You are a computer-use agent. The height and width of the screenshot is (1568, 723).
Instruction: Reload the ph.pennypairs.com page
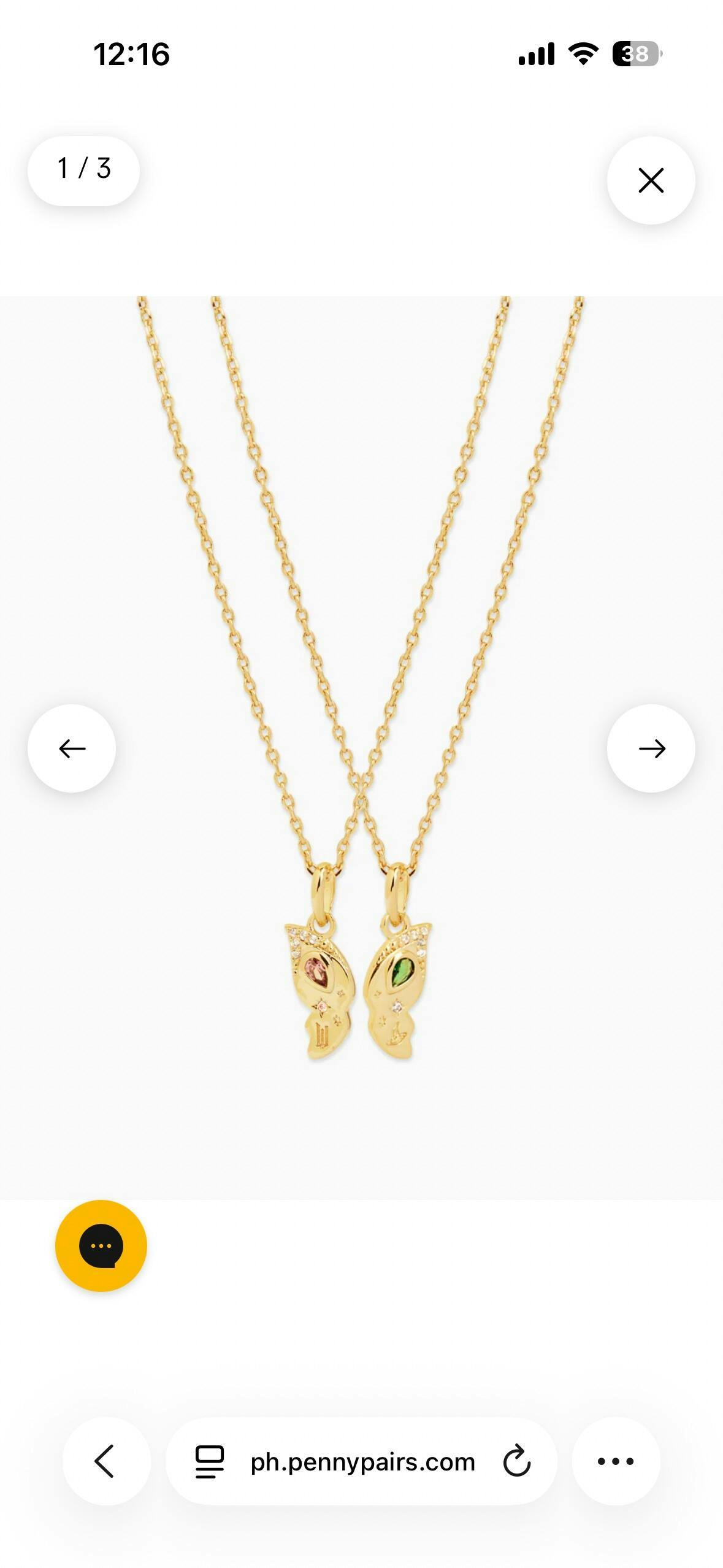pyautogui.click(x=516, y=1461)
